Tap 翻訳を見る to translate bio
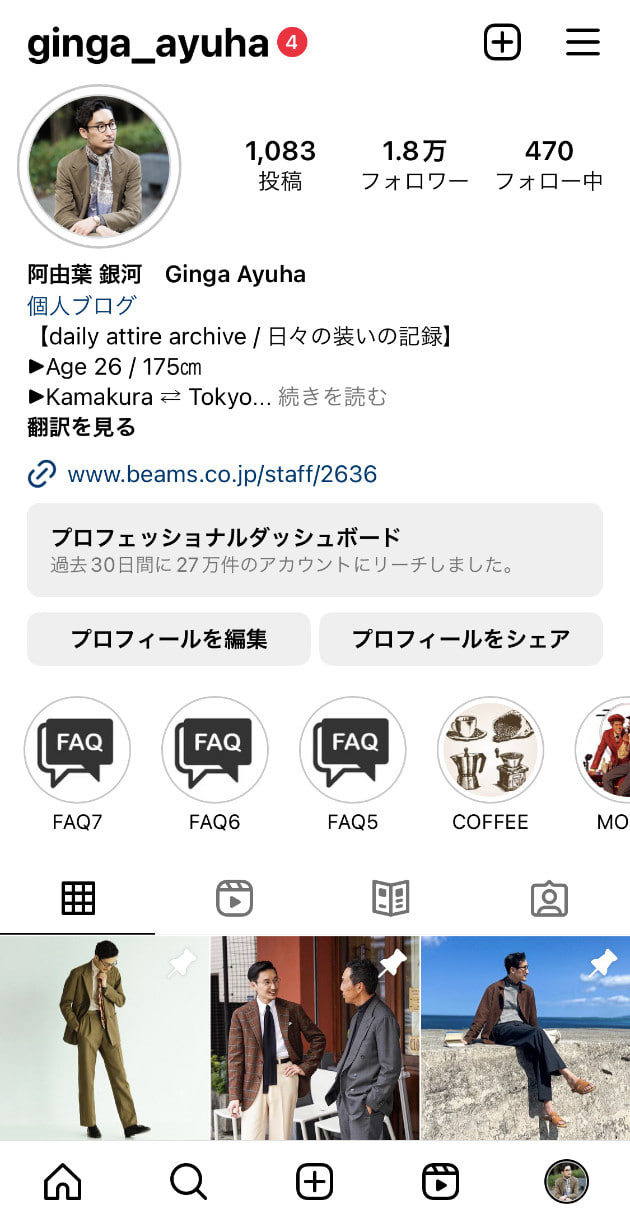630x1209 pixels. [x=81, y=428]
